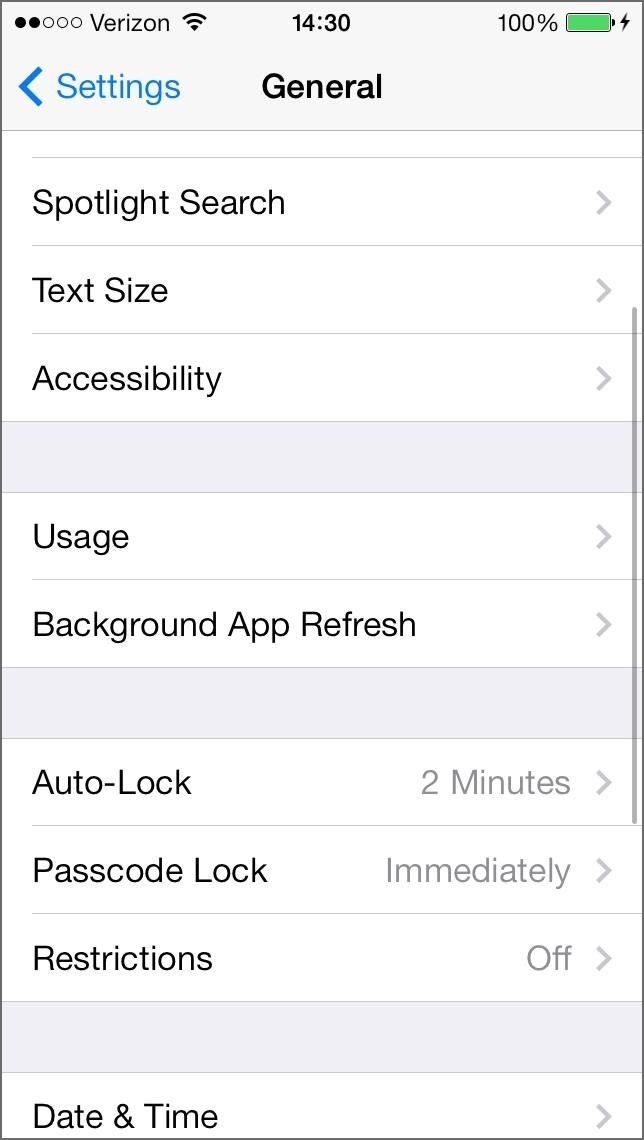Open Passcode Lock settings

click(x=320, y=871)
